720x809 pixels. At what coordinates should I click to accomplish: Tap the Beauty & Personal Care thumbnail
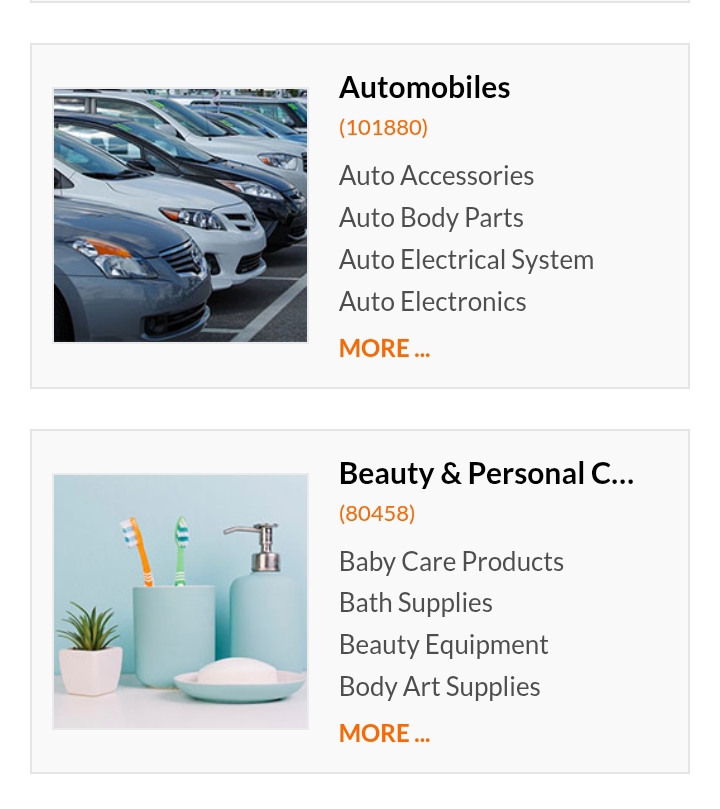180,601
